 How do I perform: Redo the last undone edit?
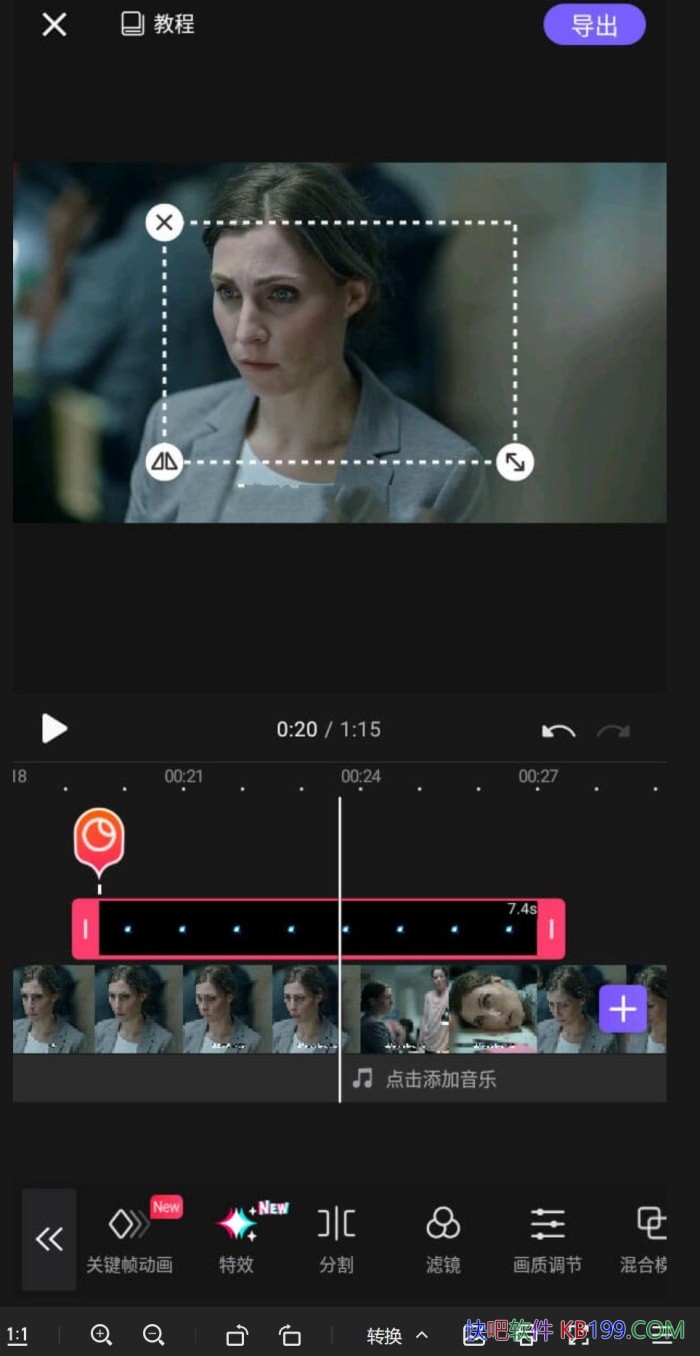tap(612, 731)
